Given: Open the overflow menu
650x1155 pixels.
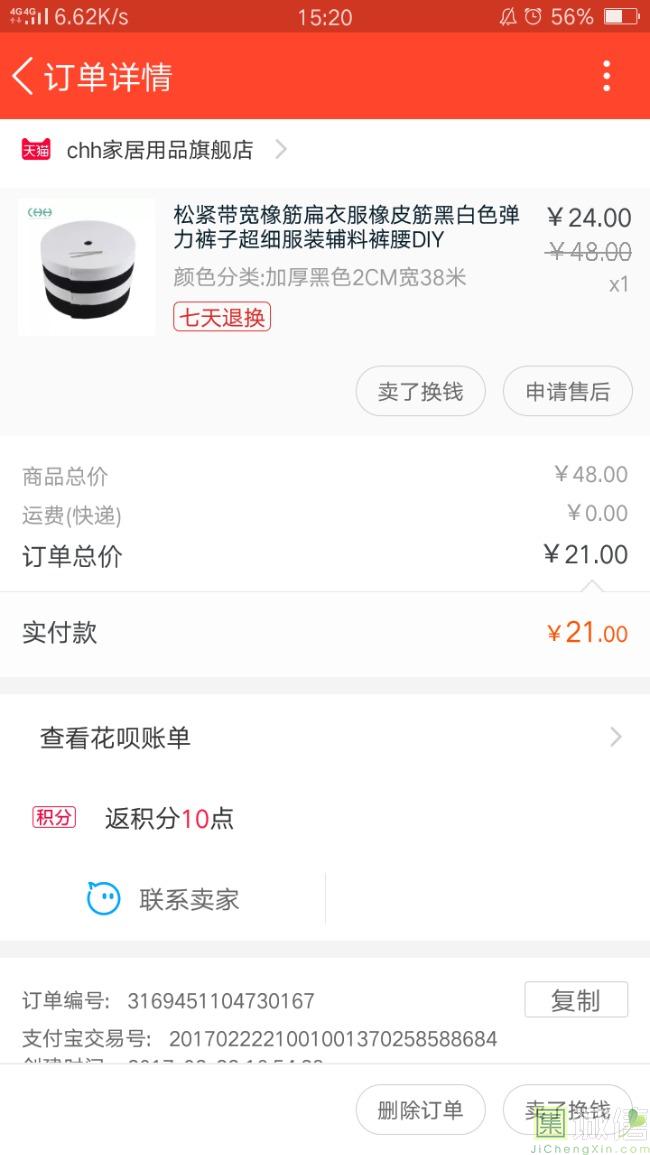Looking at the screenshot, I should pos(606,76).
